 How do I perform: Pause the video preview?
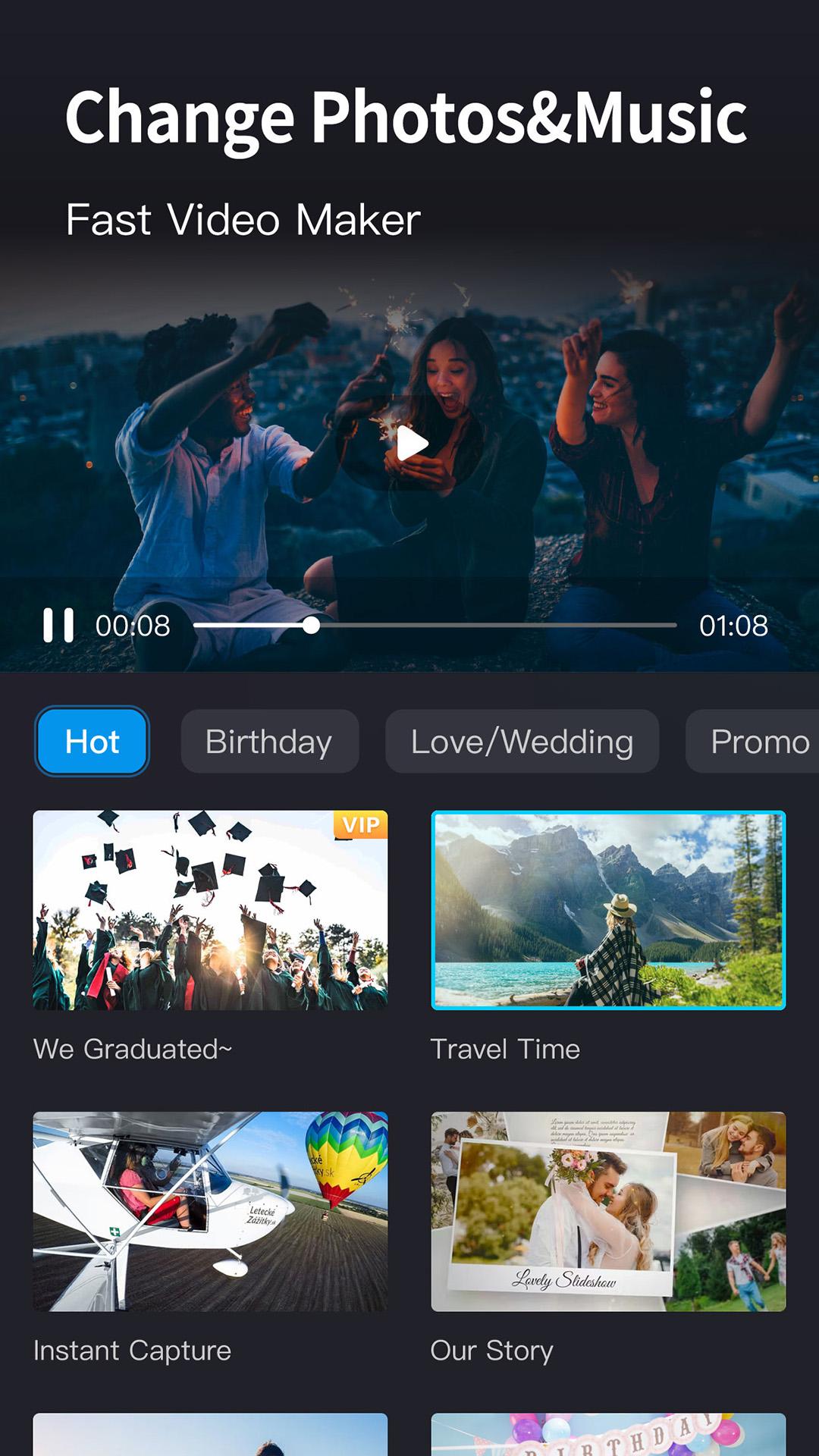coord(58,626)
